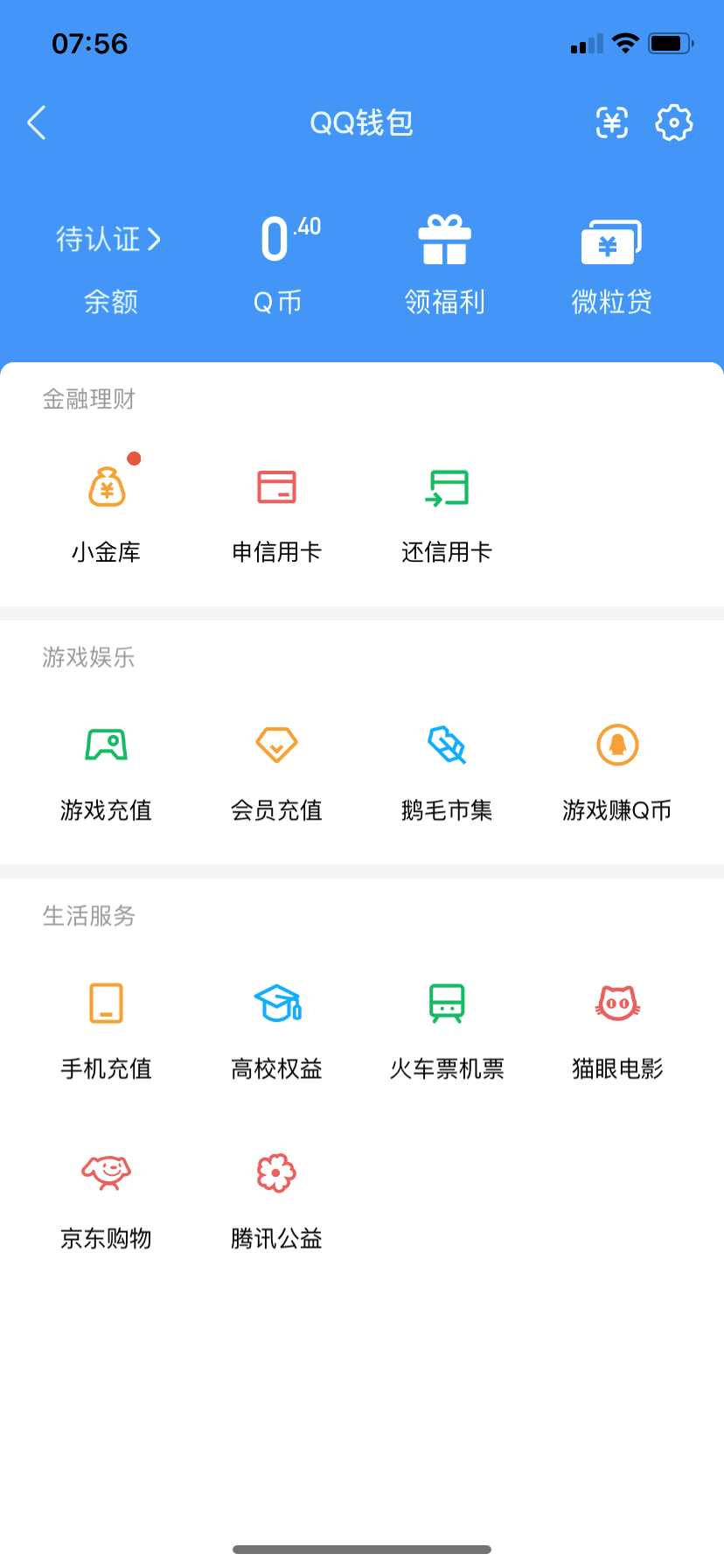This screenshot has width=724, height=1568.
Task: Tap 待认证 to verify balance account
Action: [109, 239]
